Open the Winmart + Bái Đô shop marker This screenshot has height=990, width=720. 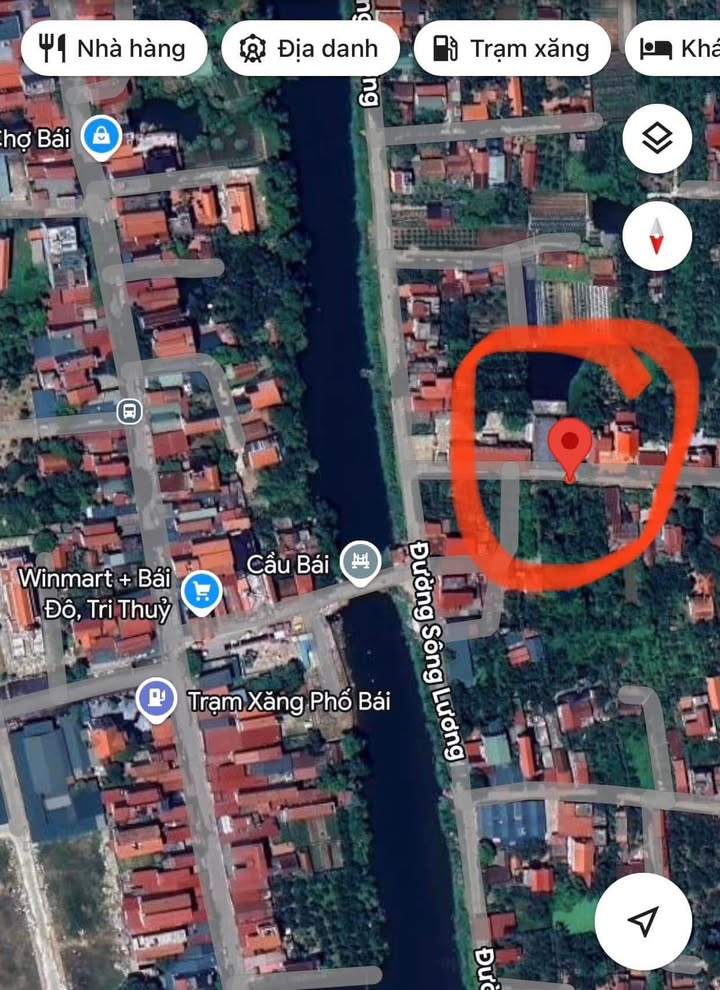point(201,591)
